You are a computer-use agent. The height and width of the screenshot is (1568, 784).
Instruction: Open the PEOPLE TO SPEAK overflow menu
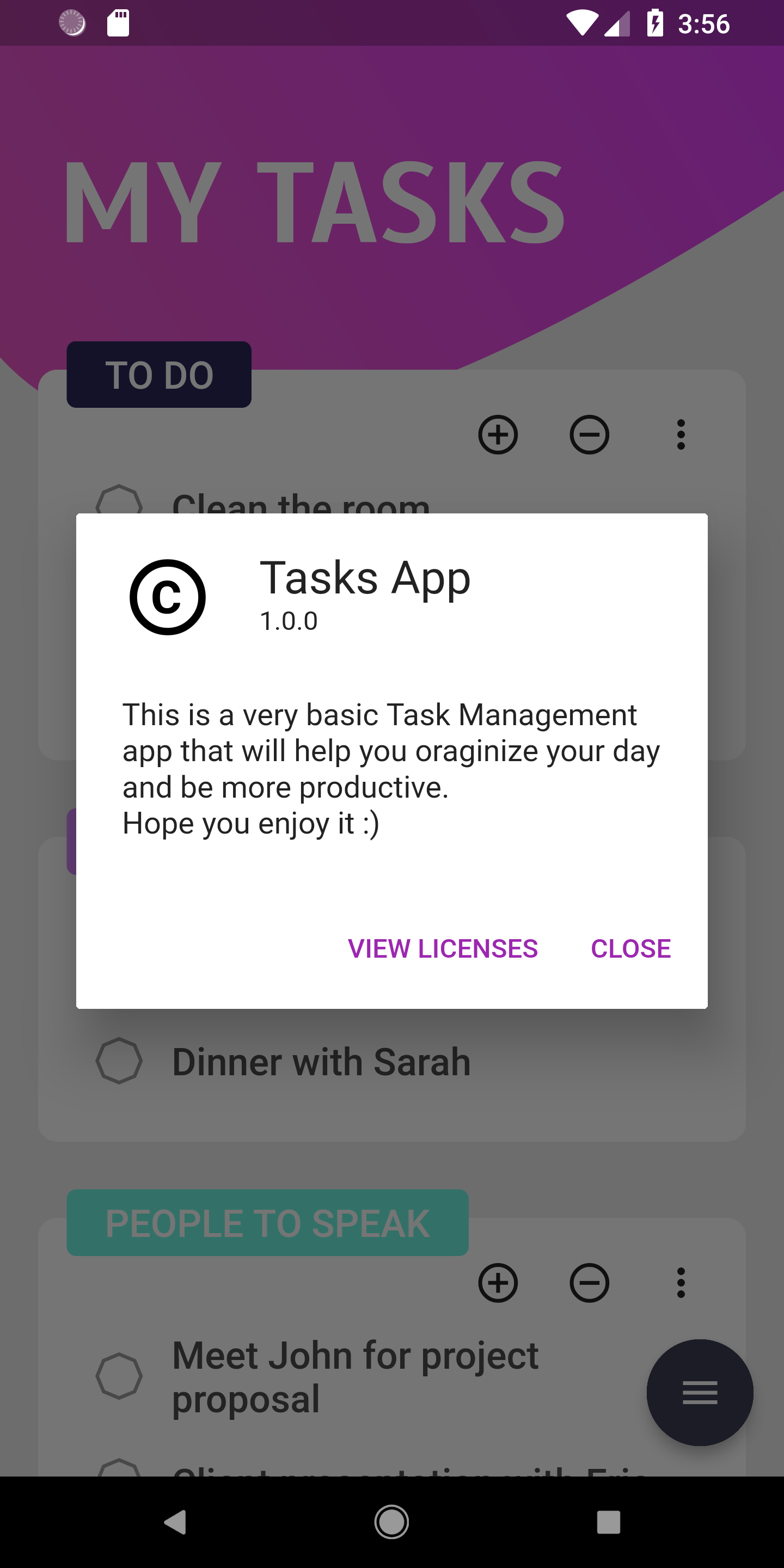[x=681, y=1283]
